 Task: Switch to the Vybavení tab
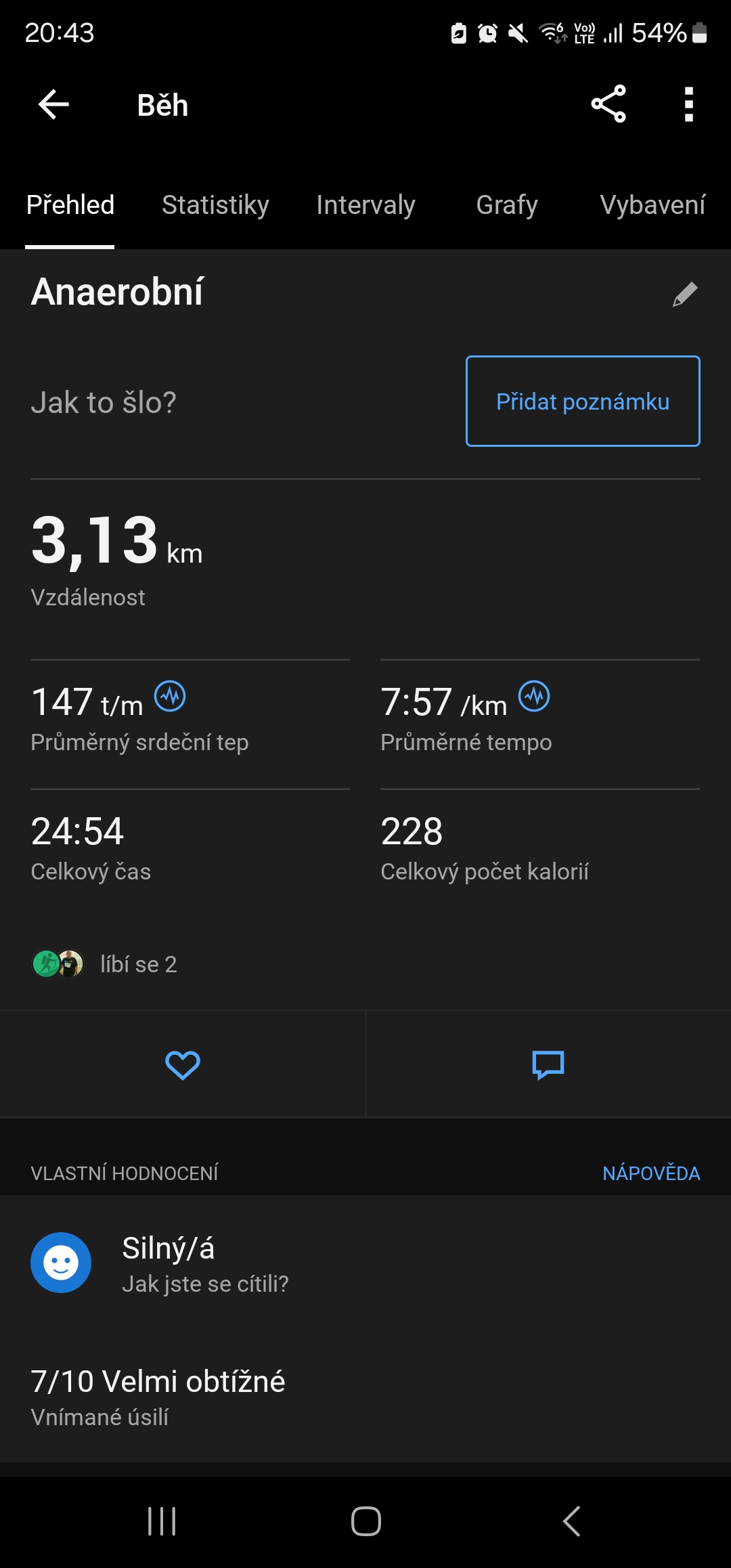coord(652,204)
